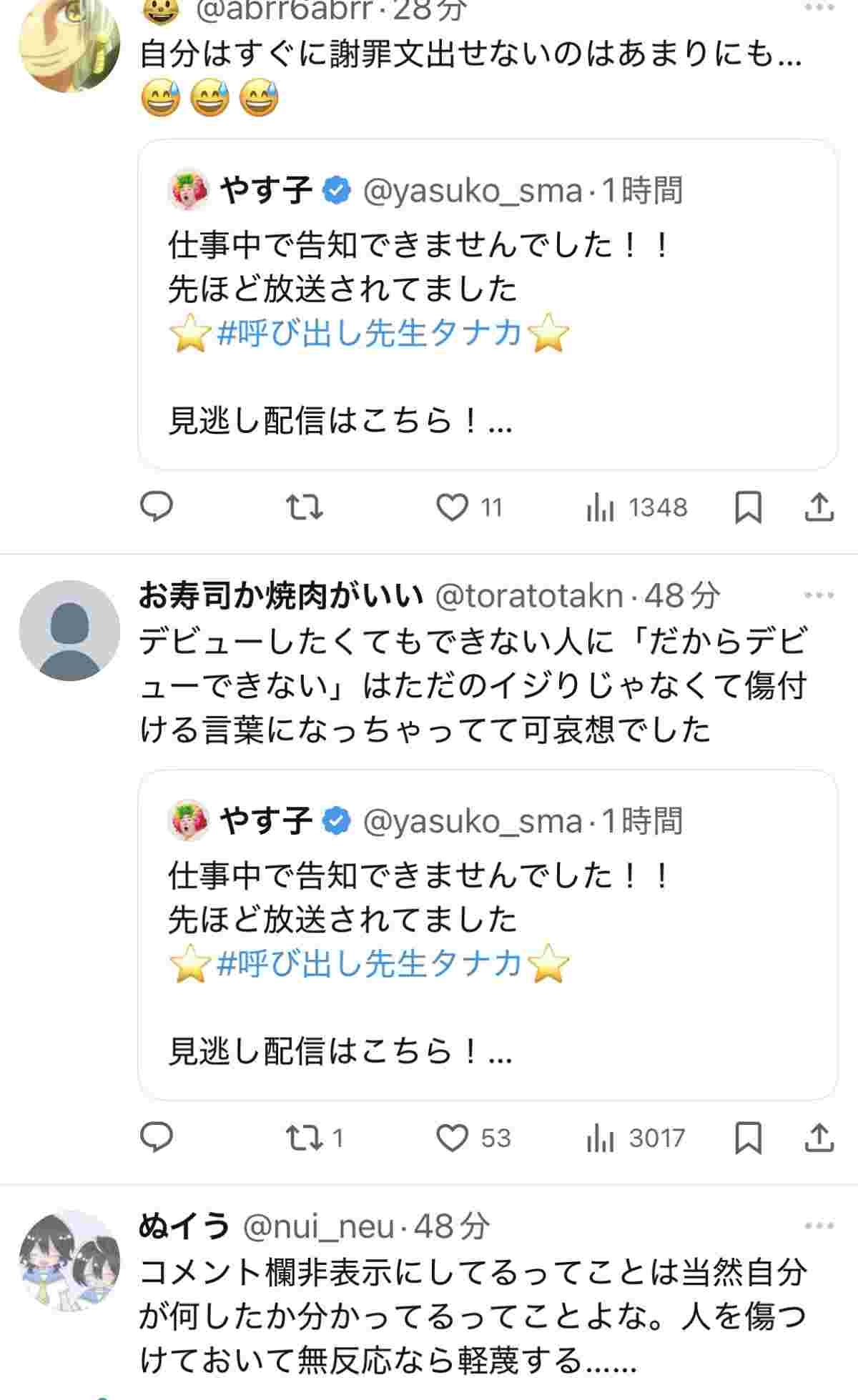Reply to the @abrr6abrr post
The height and width of the screenshot is (1400, 858).
(x=157, y=507)
